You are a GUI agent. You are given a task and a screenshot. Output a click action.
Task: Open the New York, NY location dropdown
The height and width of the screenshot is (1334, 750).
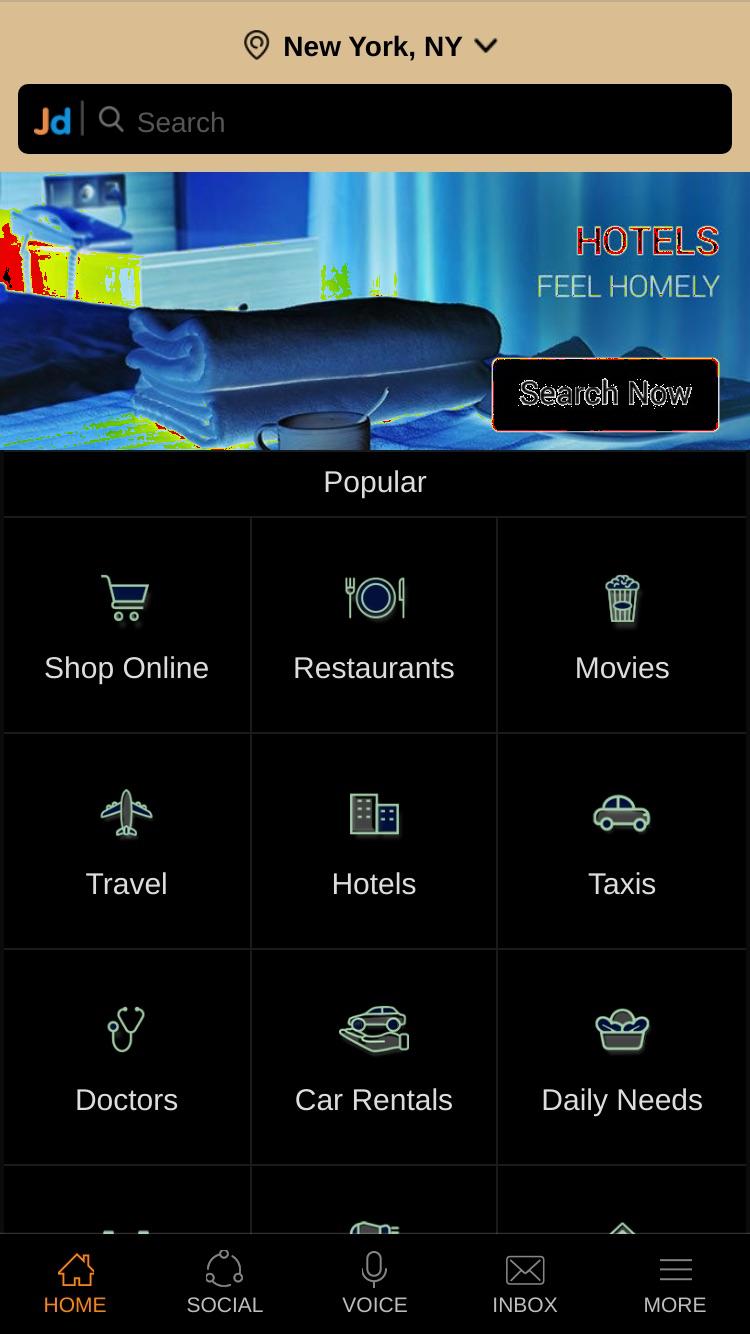pyautogui.click(x=371, y=46)
